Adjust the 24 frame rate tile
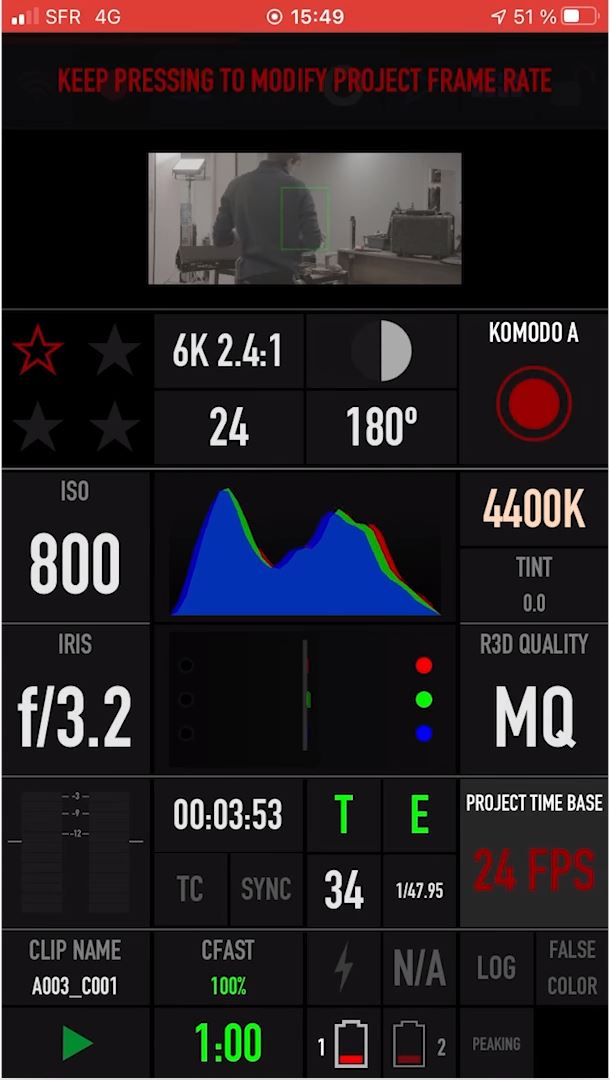Screen dimensions: 610x1080 tap(228, 428)
